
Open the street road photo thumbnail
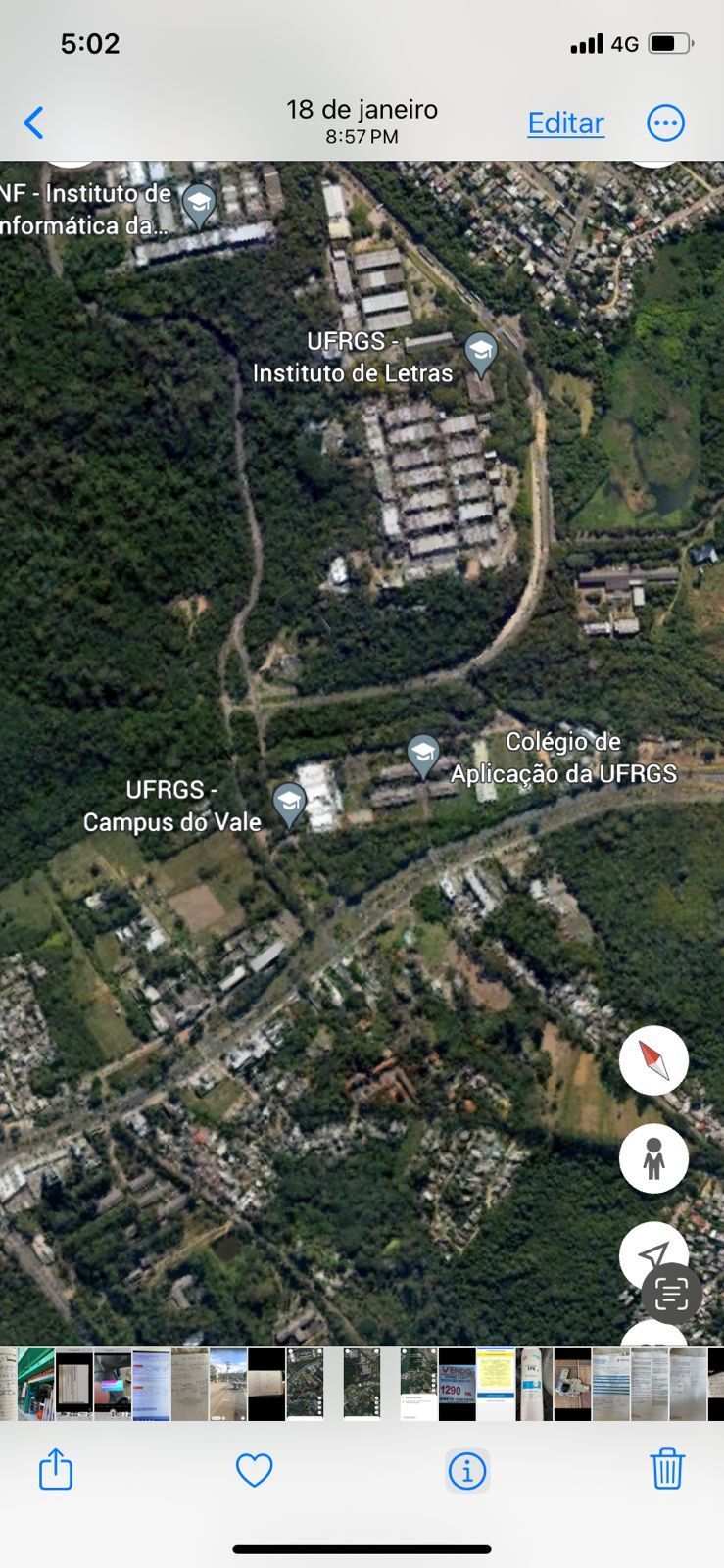(x=227, y=1384)
